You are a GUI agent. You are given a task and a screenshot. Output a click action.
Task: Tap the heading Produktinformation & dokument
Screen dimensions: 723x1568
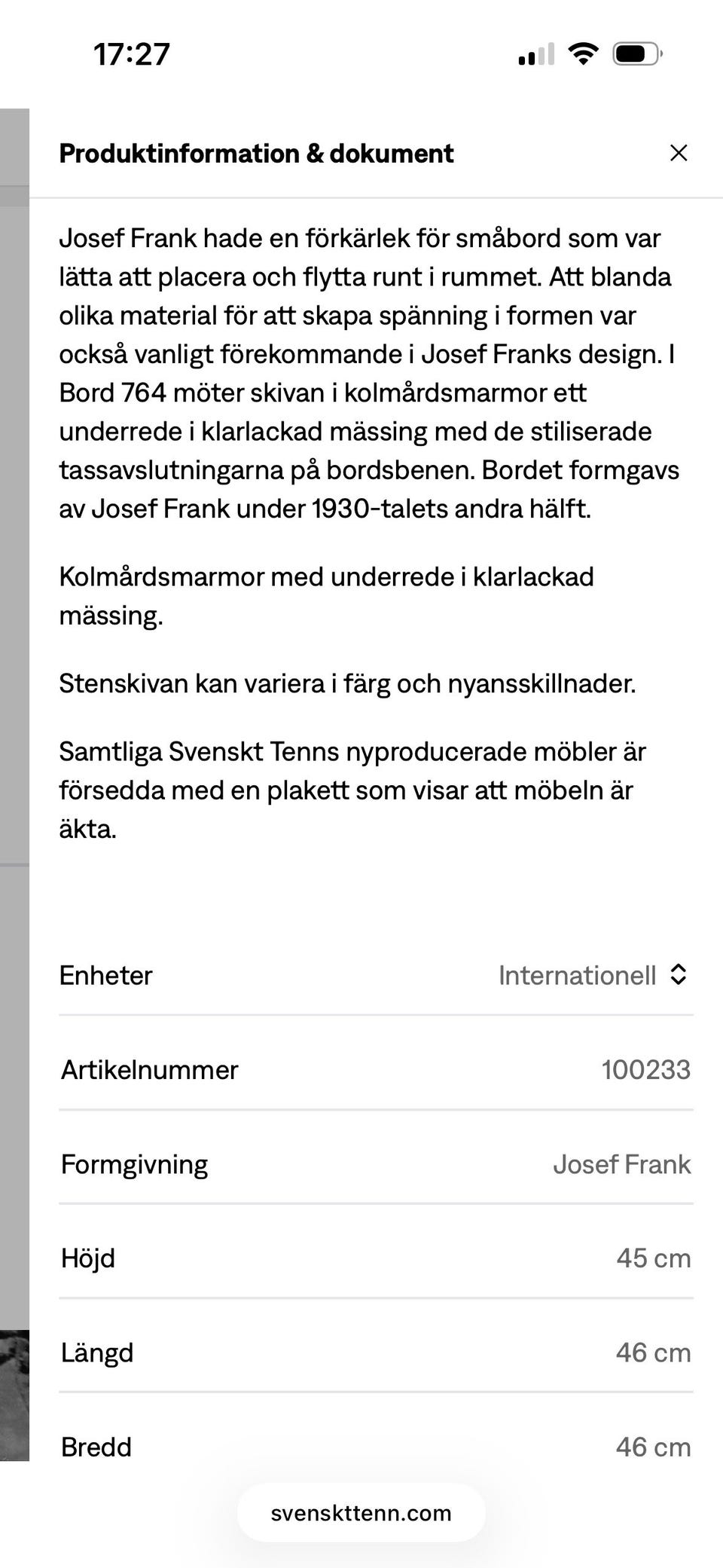point(256,153)
